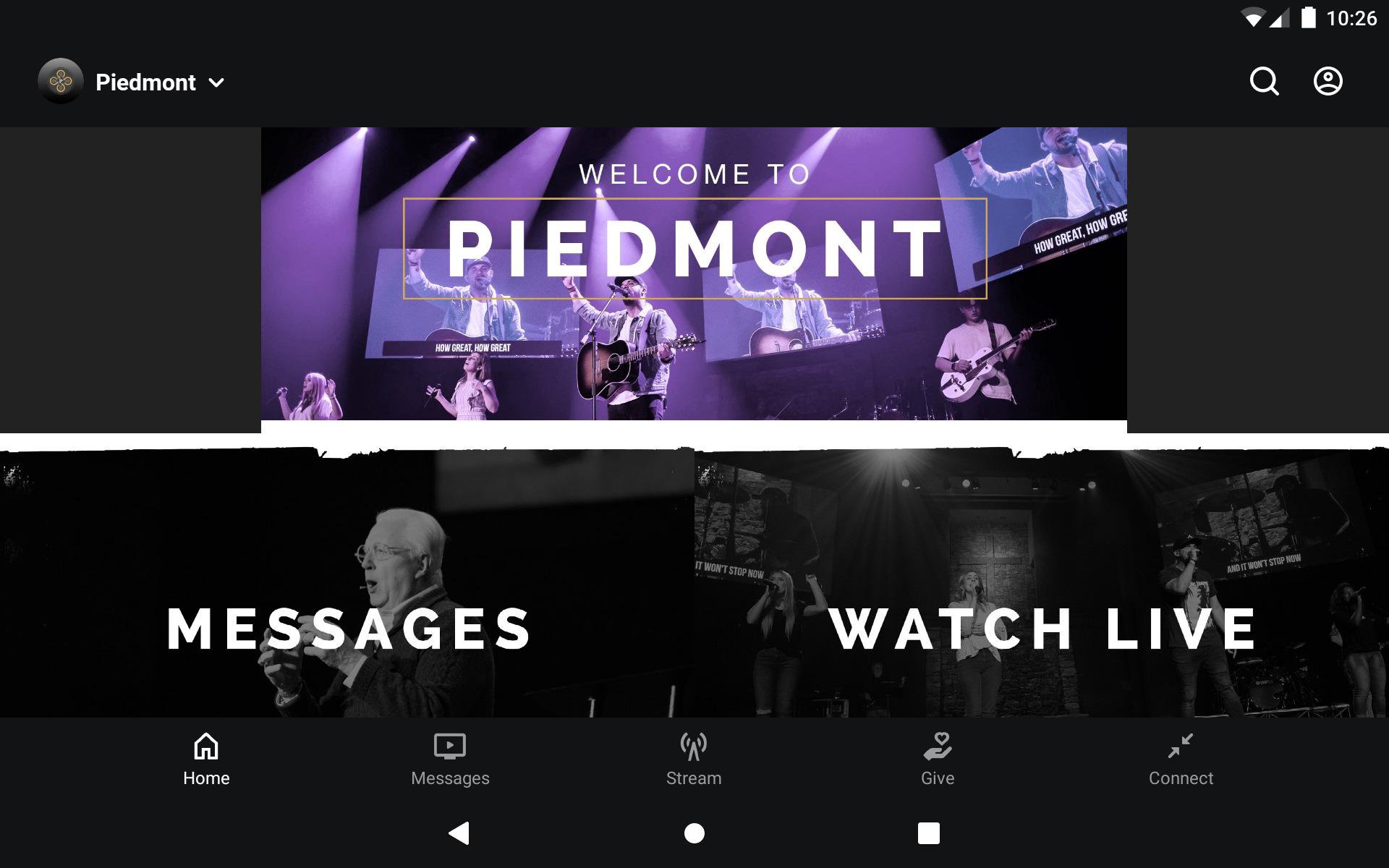Switch to the Messages tab
This screenshot has height=868, width=1389.
tap(450, 759)
